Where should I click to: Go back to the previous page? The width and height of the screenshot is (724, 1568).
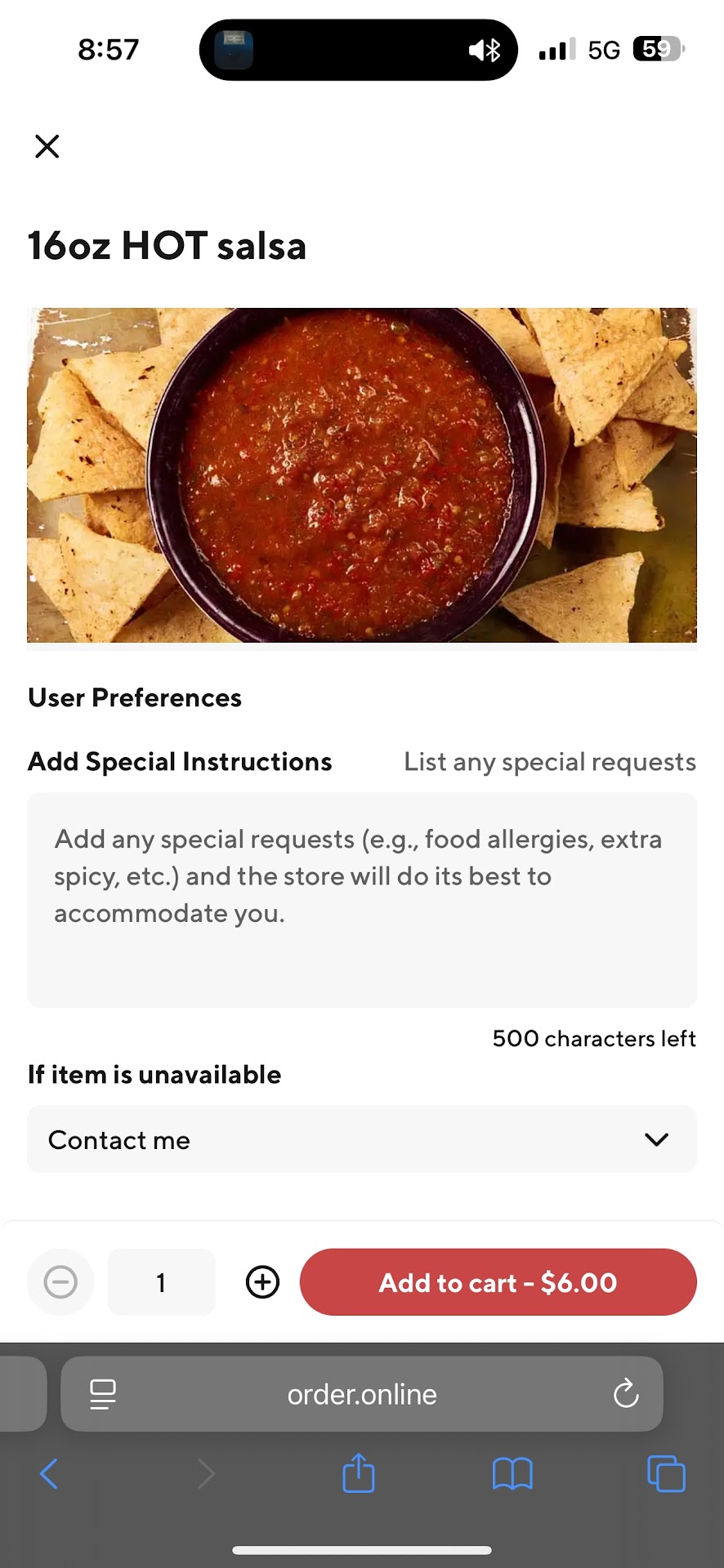(x=49, y=1474)
